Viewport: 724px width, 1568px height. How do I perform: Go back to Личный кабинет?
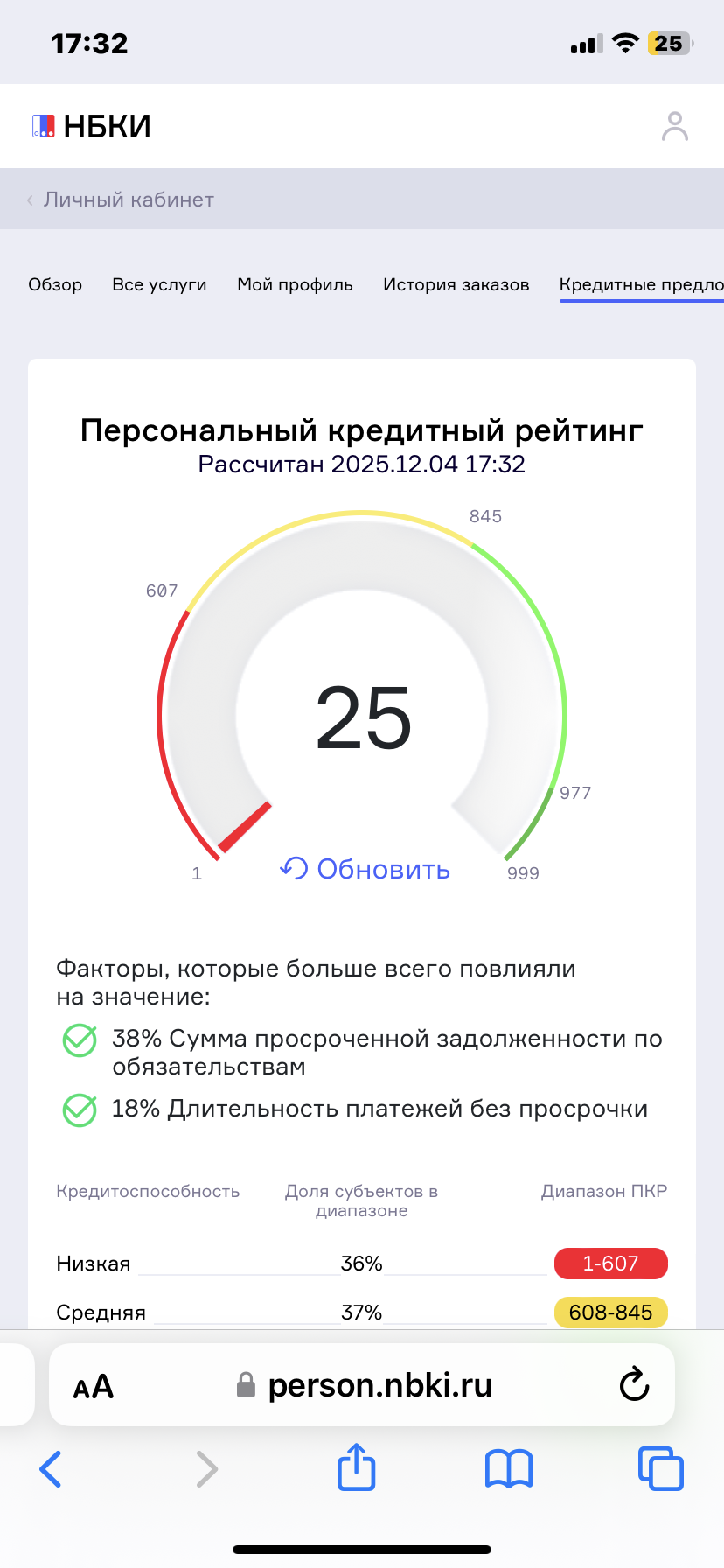click(x=121, y=199)
